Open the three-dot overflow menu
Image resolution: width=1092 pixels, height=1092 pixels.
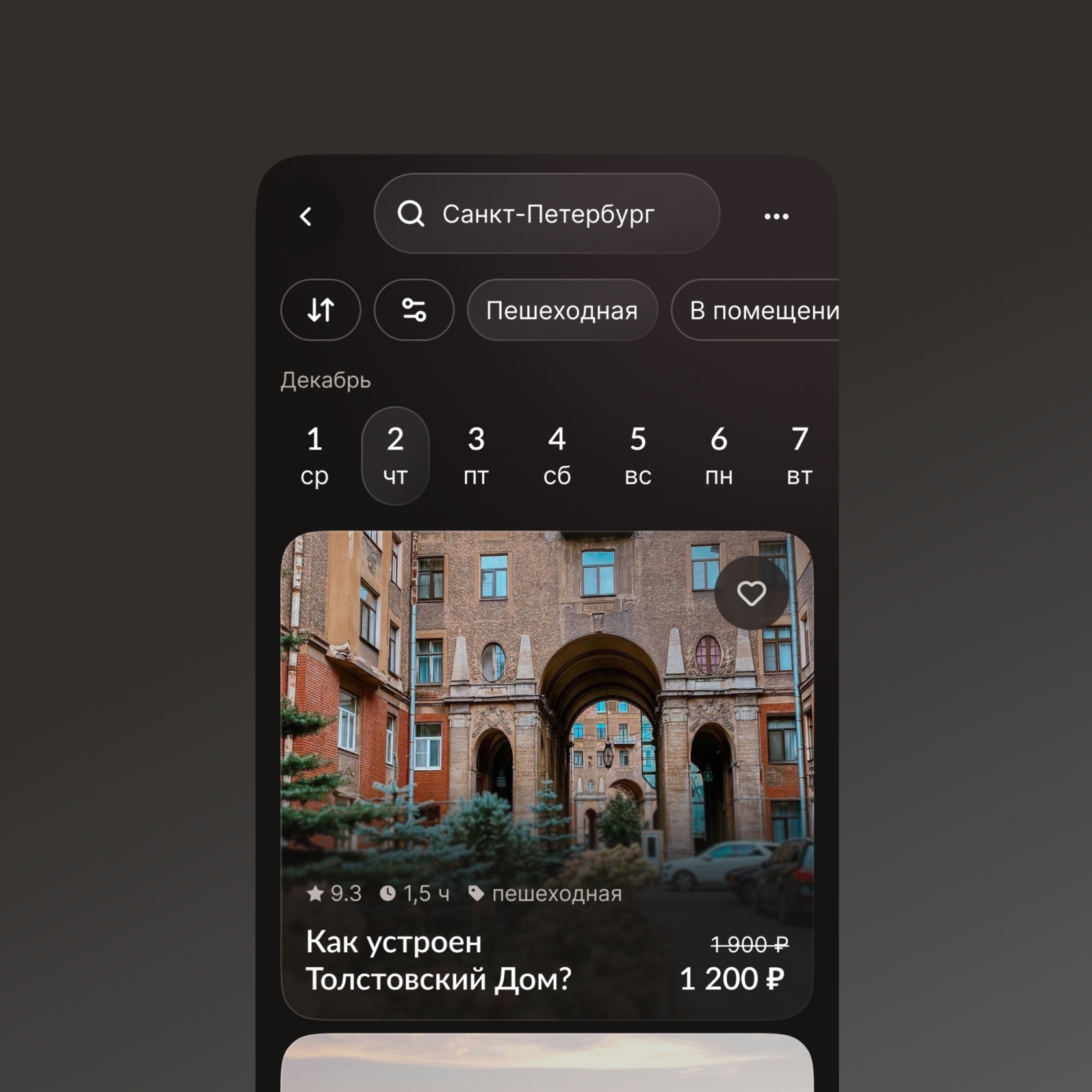(x=776, y=216)
